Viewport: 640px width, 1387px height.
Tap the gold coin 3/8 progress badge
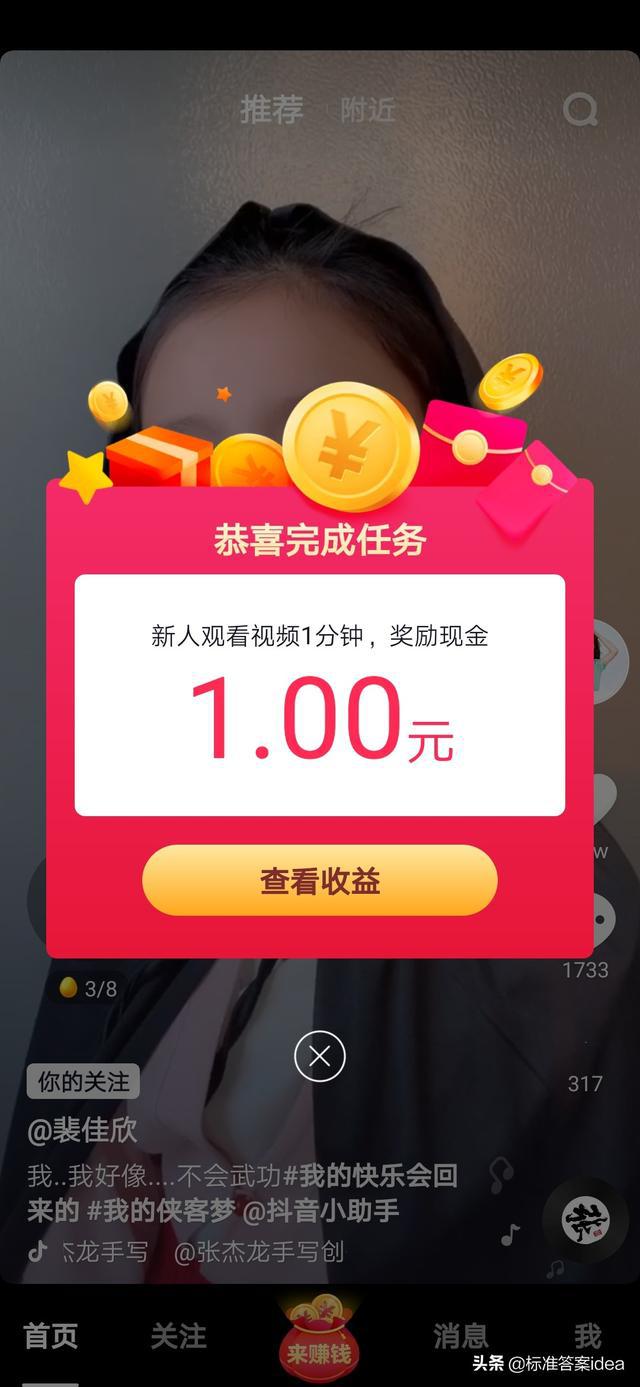87,989
